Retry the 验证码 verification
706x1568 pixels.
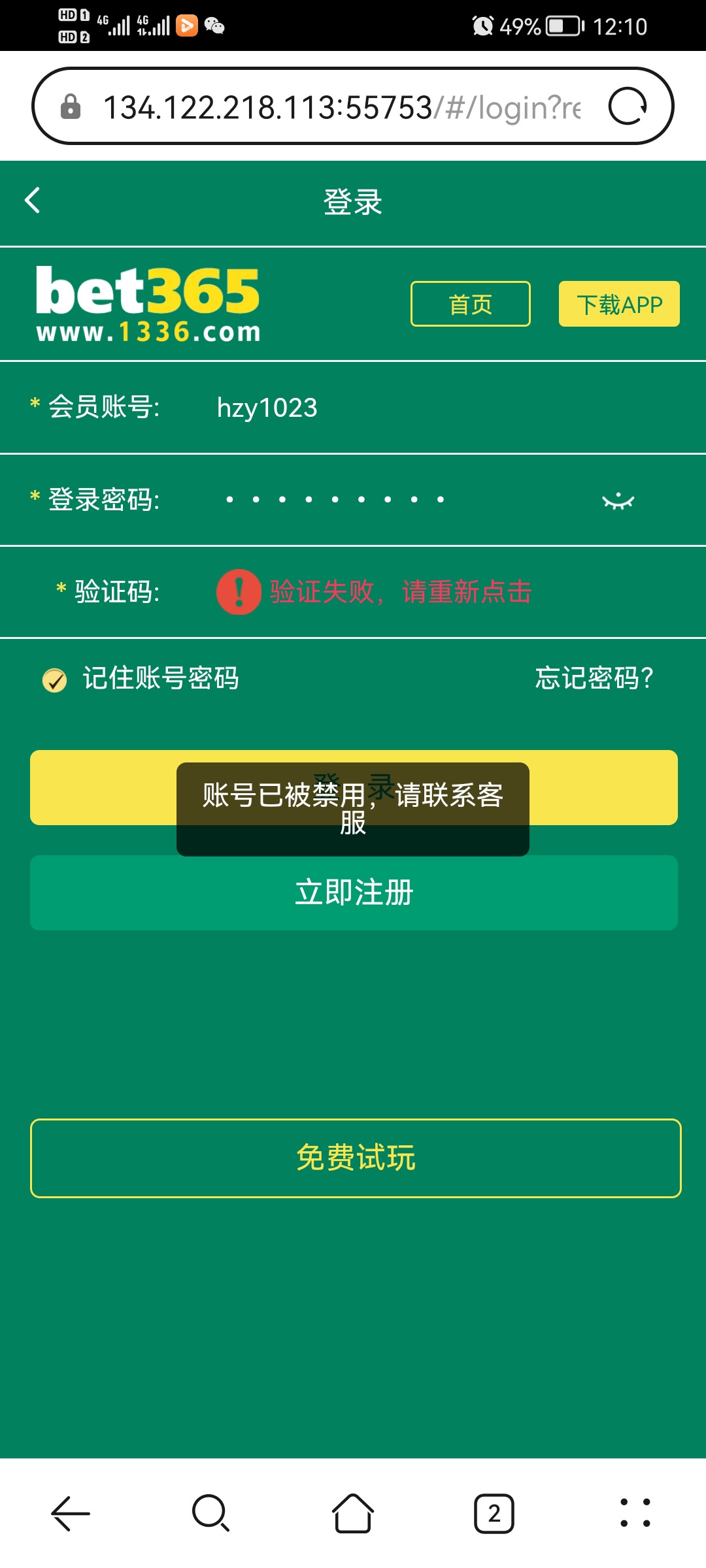(400, 593)
